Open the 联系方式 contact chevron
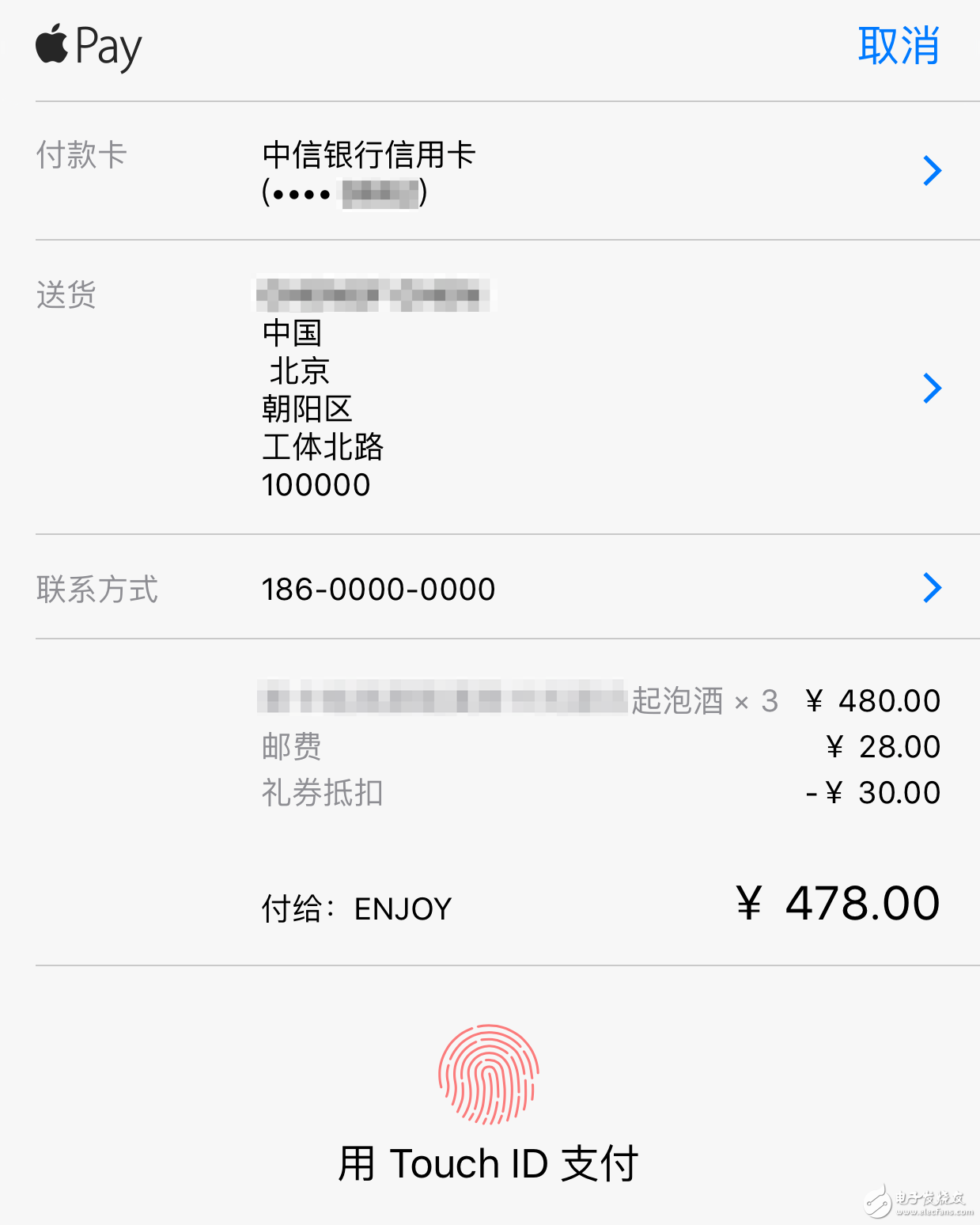 tap(933, 588)
